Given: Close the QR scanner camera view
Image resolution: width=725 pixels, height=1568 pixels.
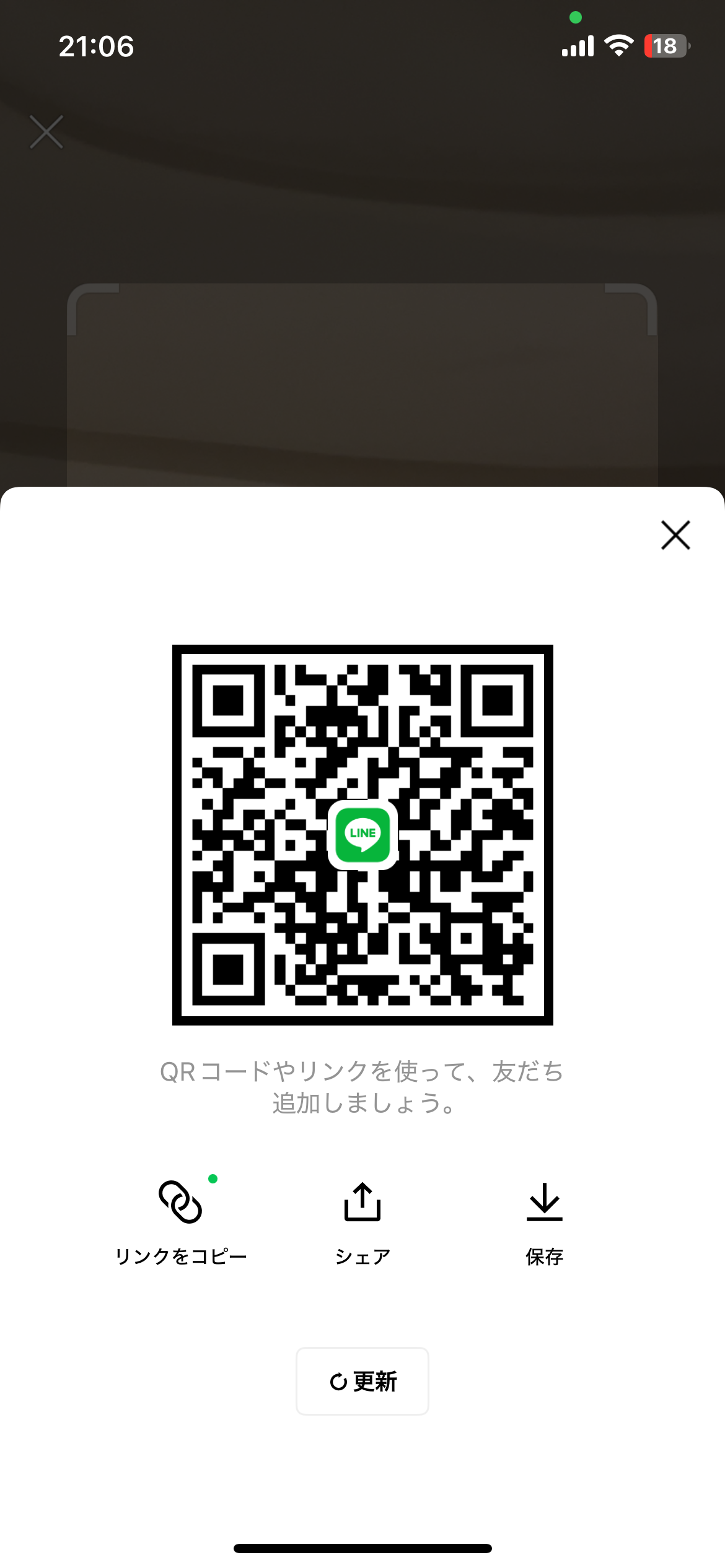Looking at the screenshot, I should [46, 132].
